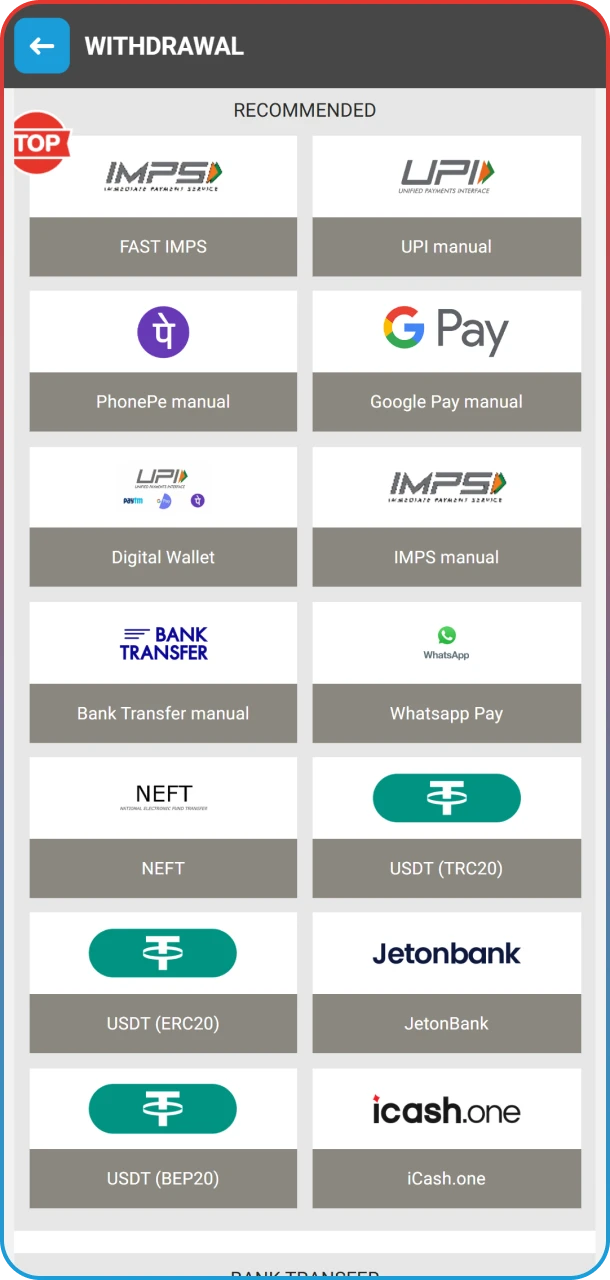Select the FAST IMPS withdrawal method
The width and height of the screenshot is (610, 1280).
coord(163,206)
